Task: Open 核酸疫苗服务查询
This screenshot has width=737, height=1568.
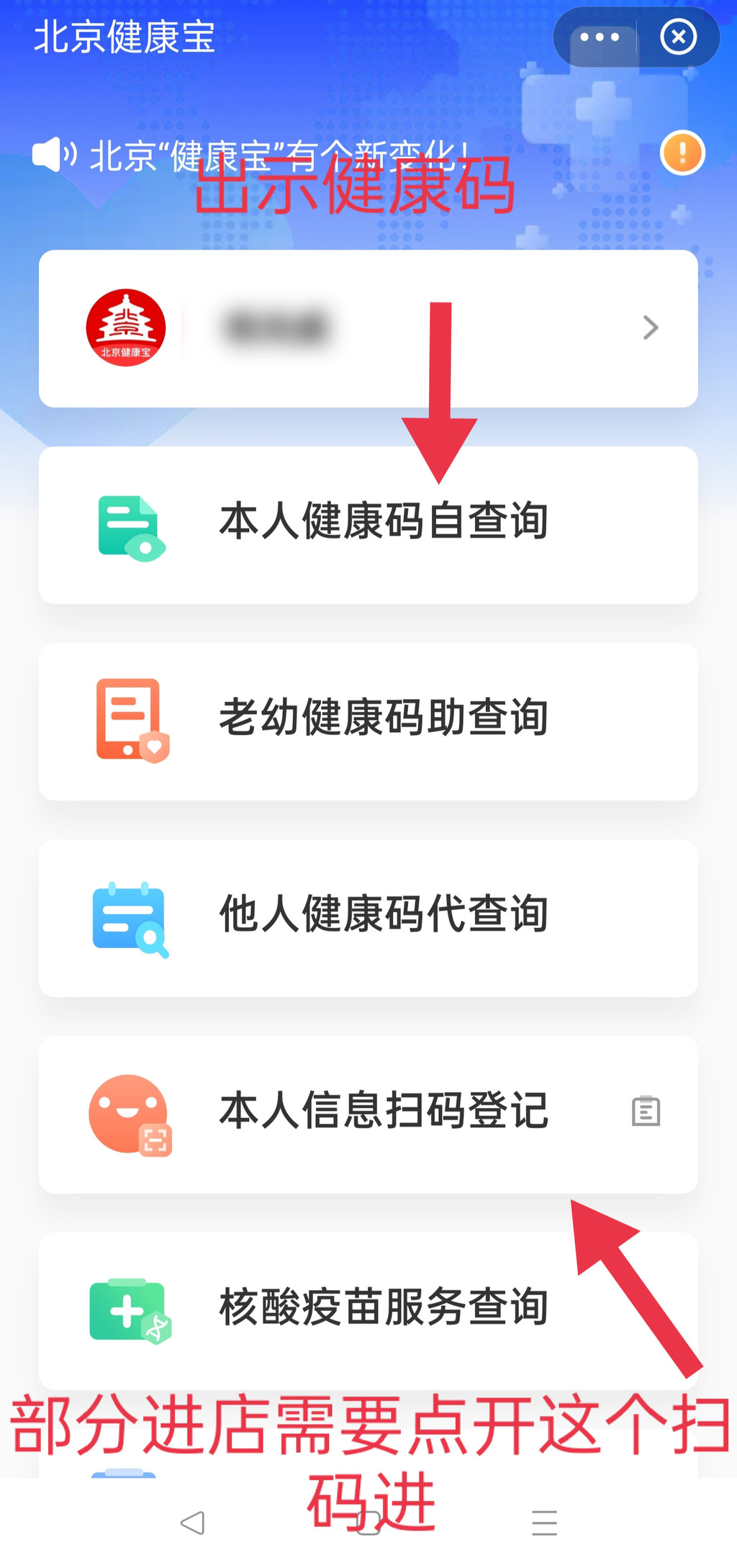Action: click(x=368, y=1309)
